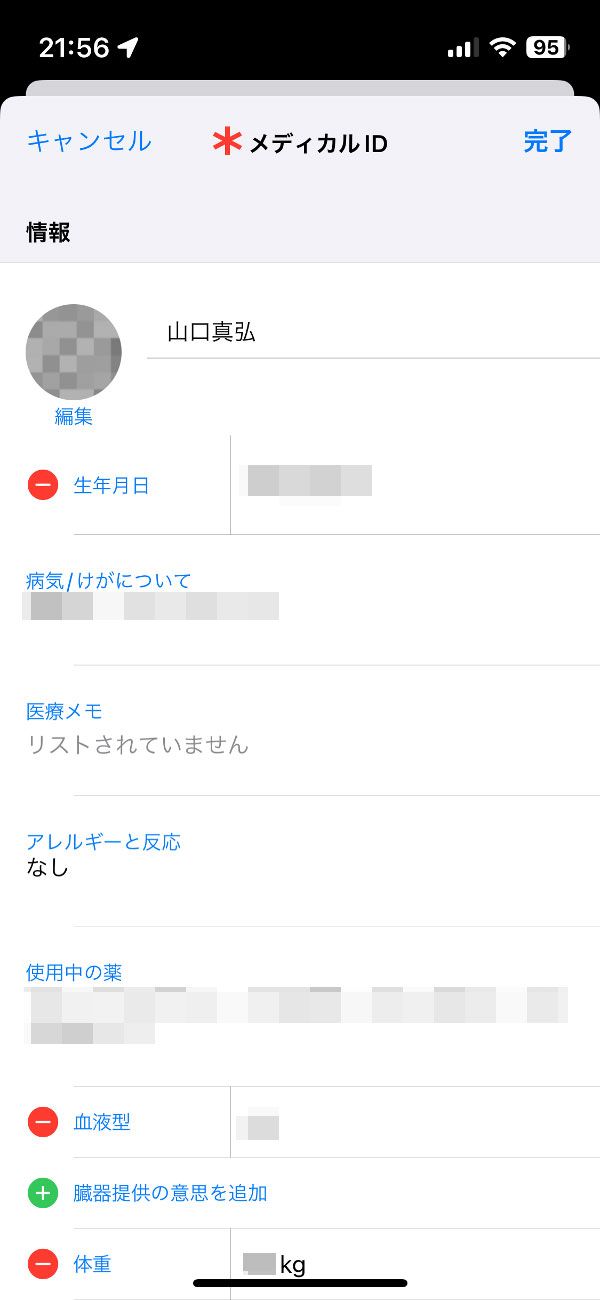Screen dimensions: 600x1300
Task: Tap the 体重 kg value field
Action: click(415, 1264)
